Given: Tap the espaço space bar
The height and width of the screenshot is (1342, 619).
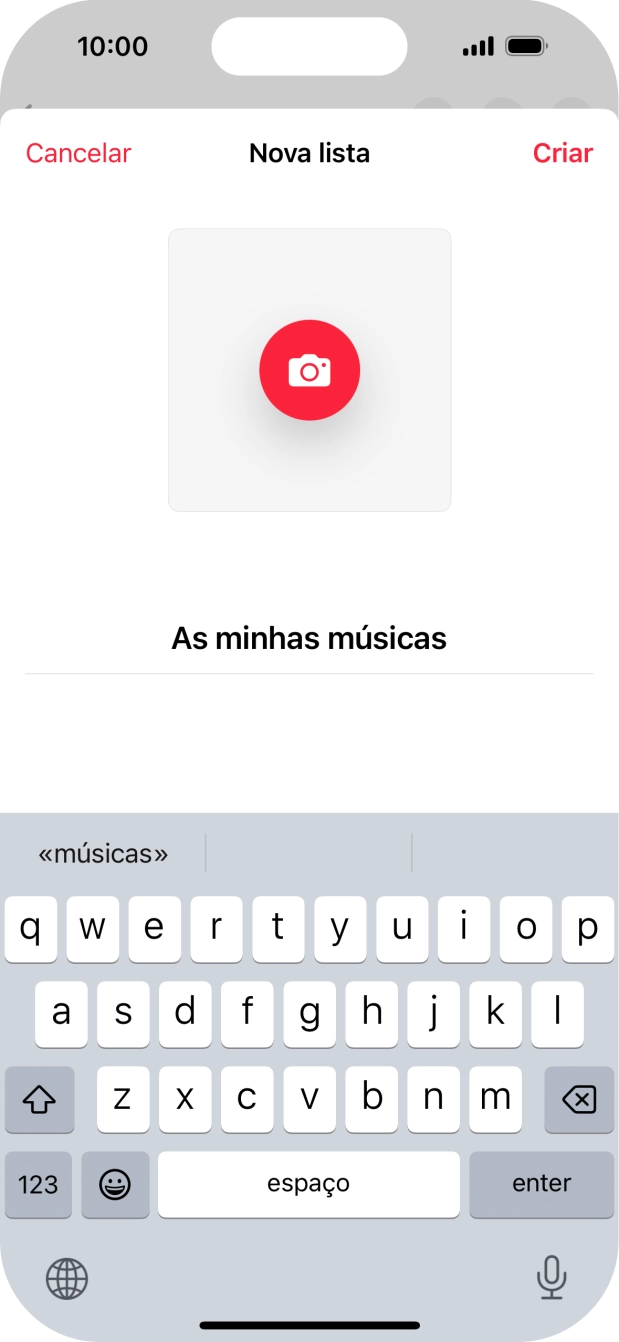Looking at the screenshot, I should click(x=308, y=1185).
